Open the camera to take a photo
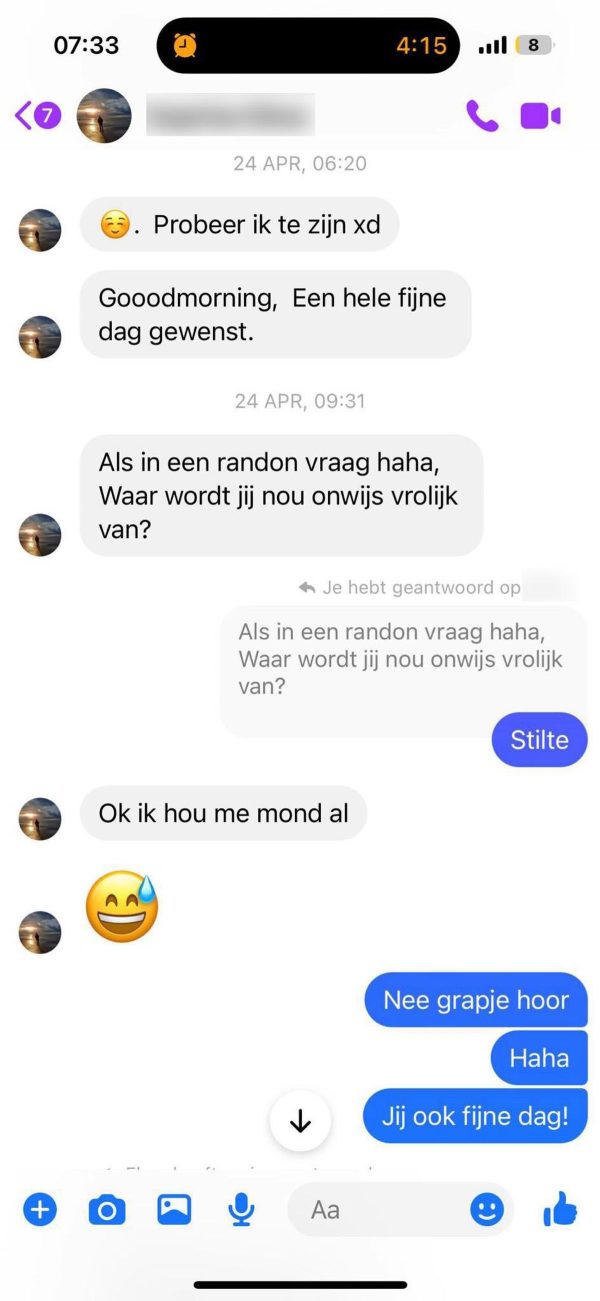The image size is (600, 1301). pyautogui.click(x=107, y=1210)
